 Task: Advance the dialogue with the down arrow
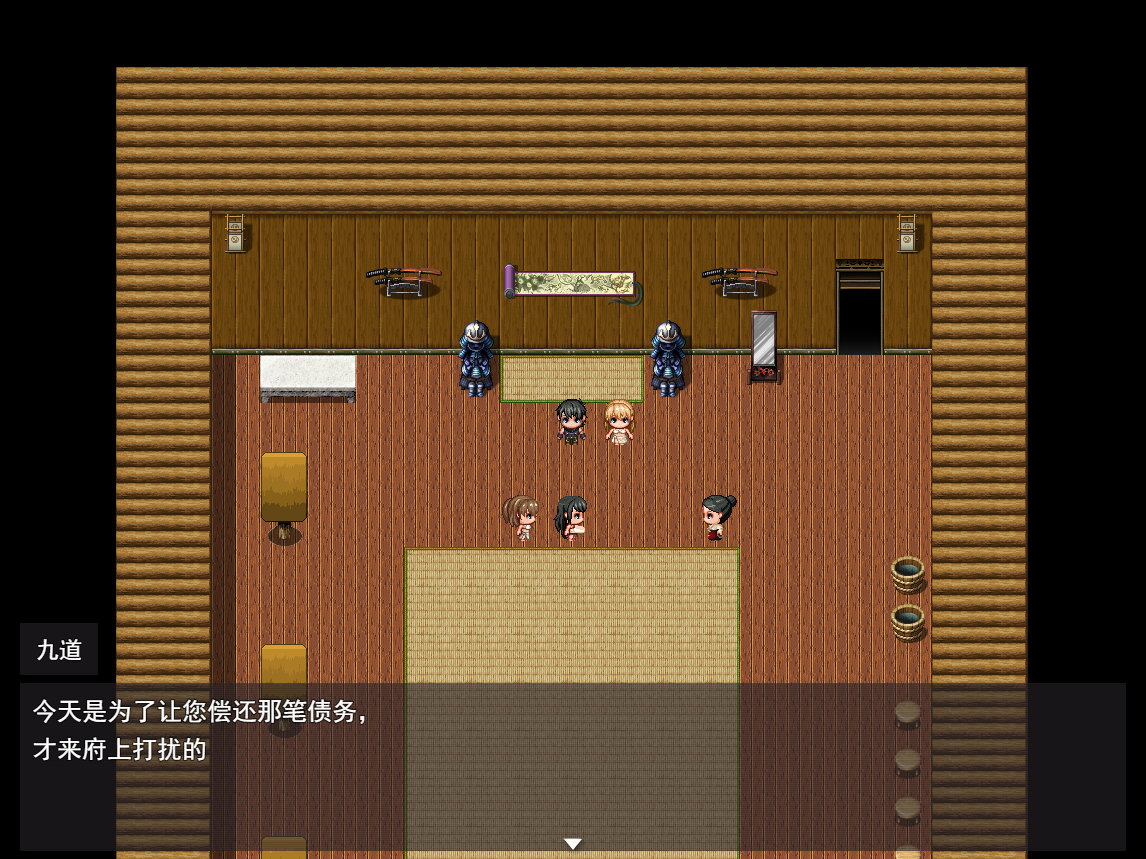pos(573,844)
